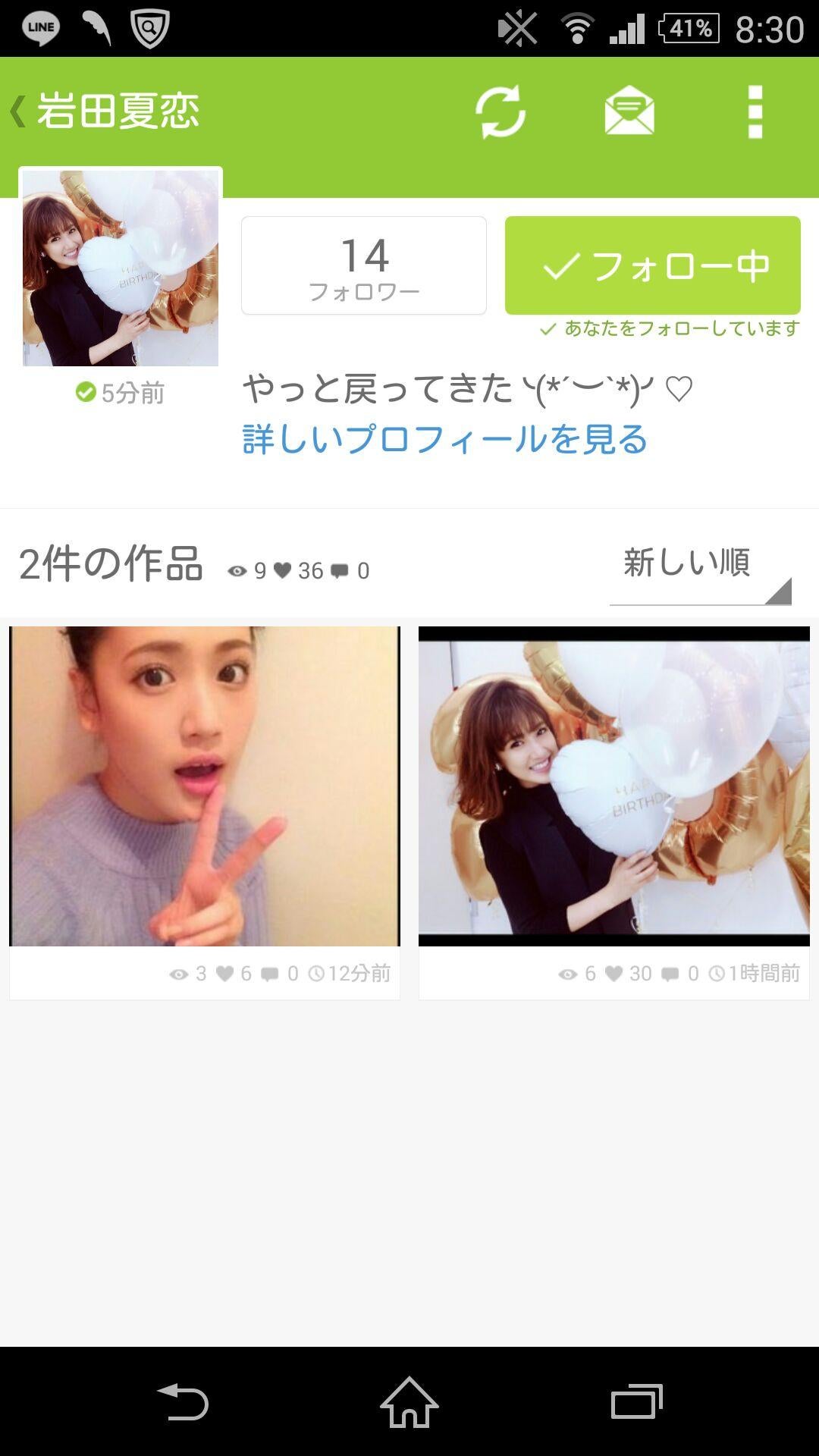Enlarge the profile avatar photo
Viewport: 819px width, 1456px height.
[121, 268]
